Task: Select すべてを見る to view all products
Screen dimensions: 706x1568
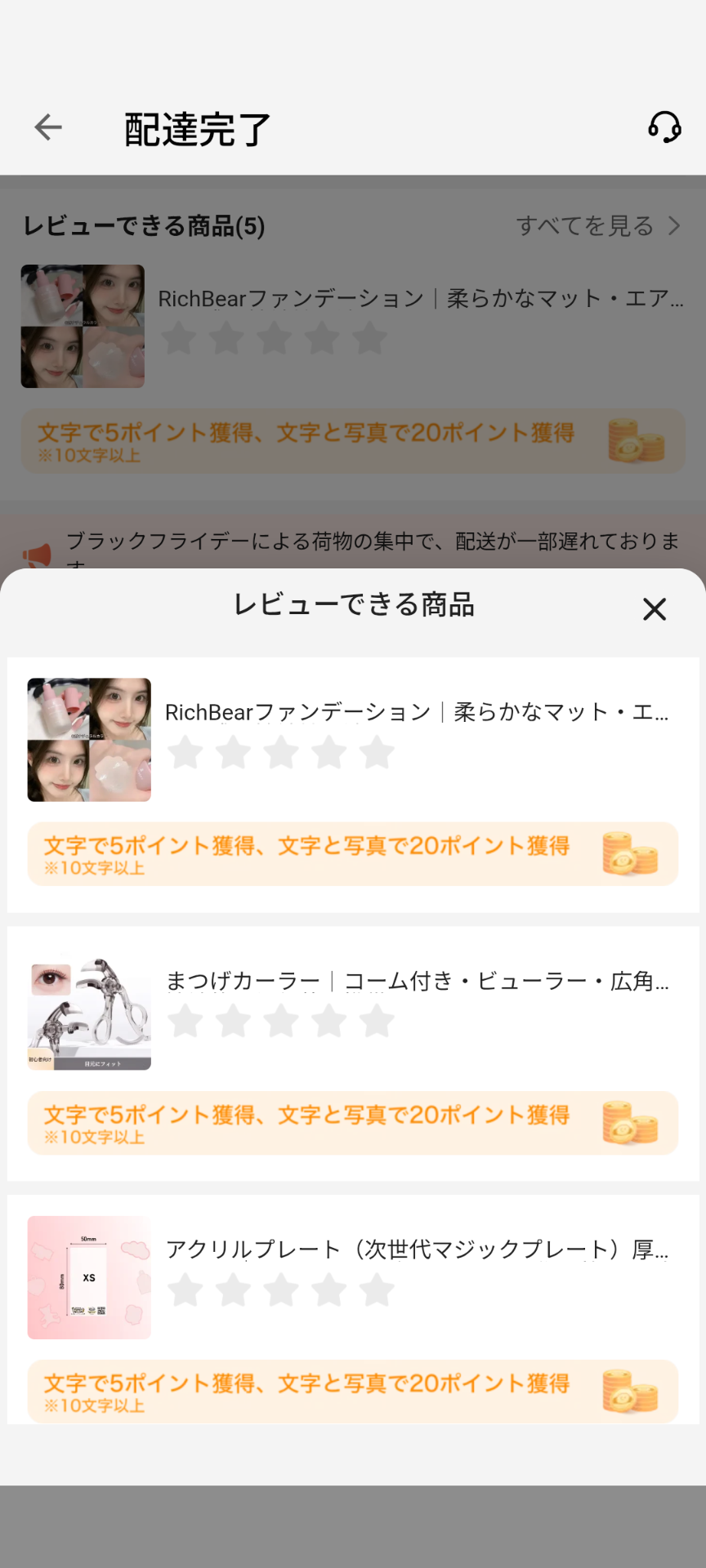Action: coord(597,226)
